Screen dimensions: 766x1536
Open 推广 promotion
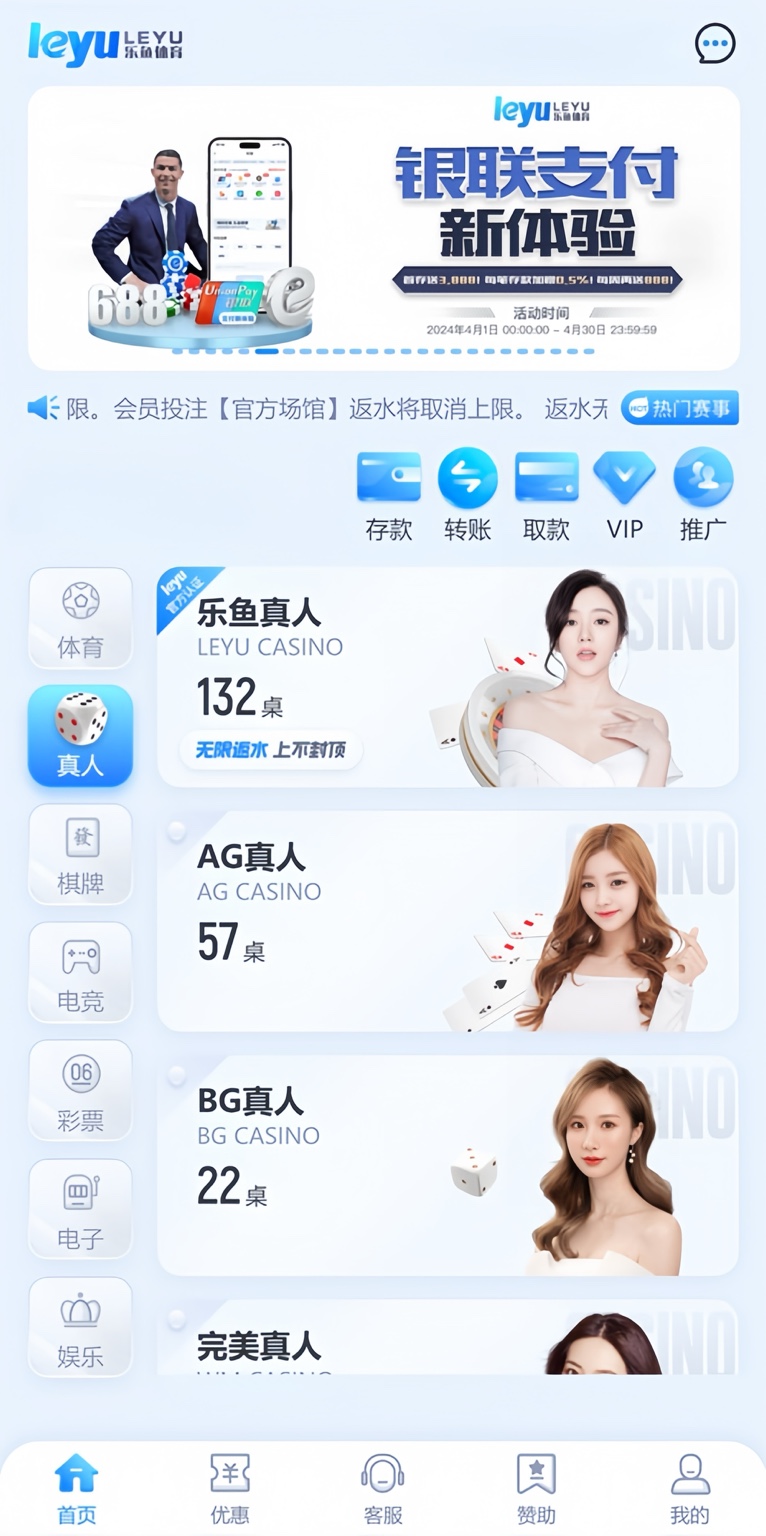(703, 495)
